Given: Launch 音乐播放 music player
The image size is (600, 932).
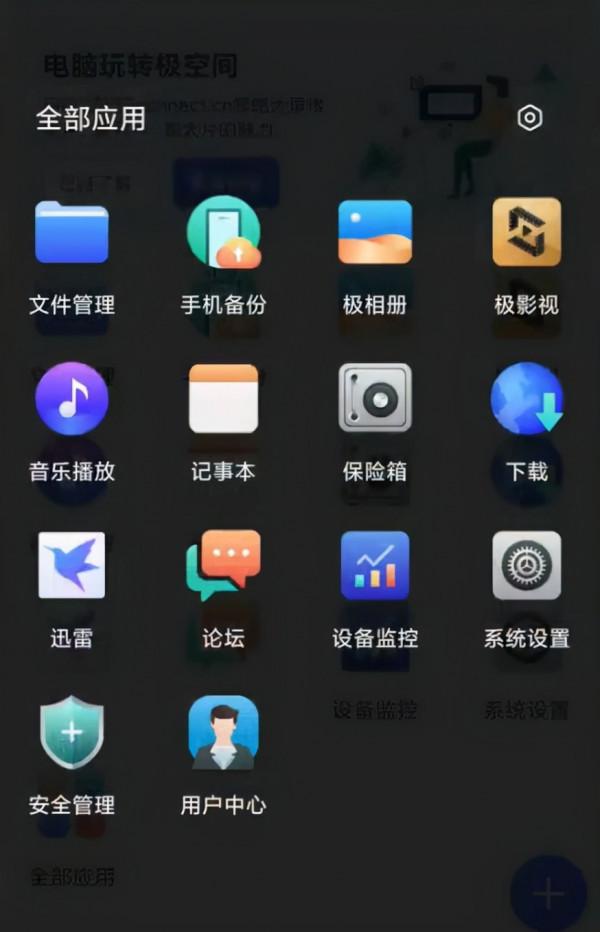Looking at the screenshot, I should tap(72, 398).
